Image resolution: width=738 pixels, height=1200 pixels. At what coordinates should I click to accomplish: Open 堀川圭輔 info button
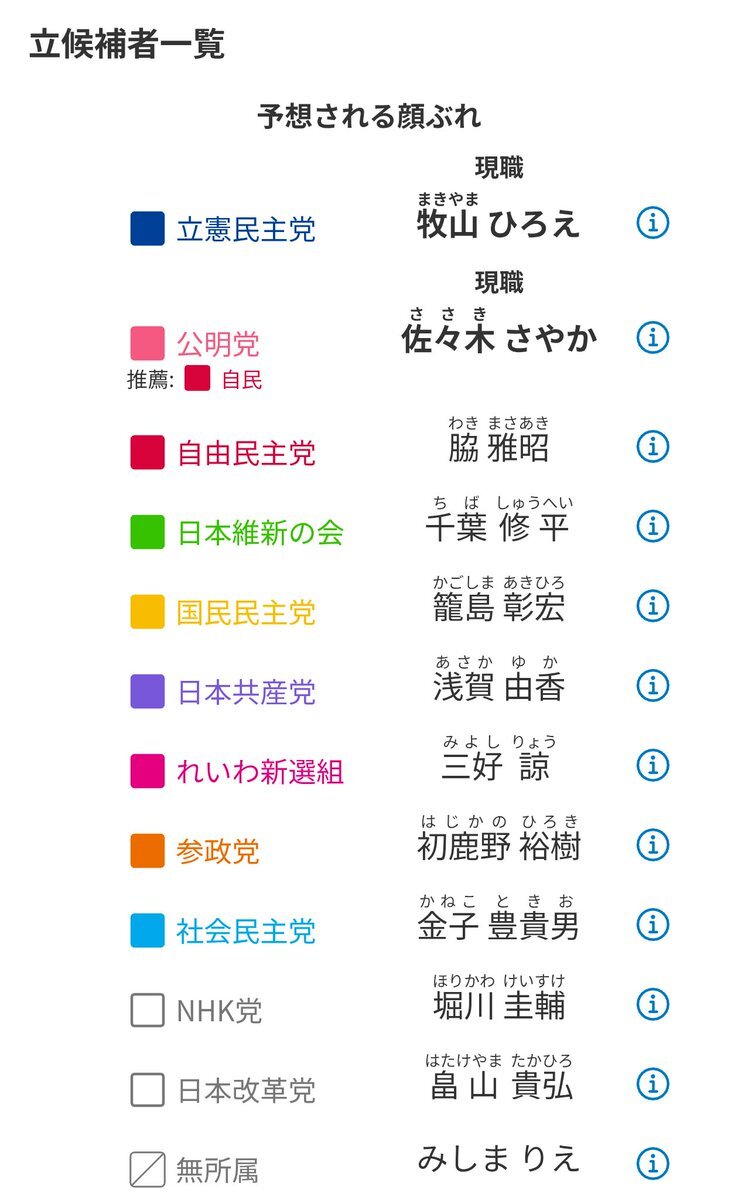click(x=653, y=1003)
